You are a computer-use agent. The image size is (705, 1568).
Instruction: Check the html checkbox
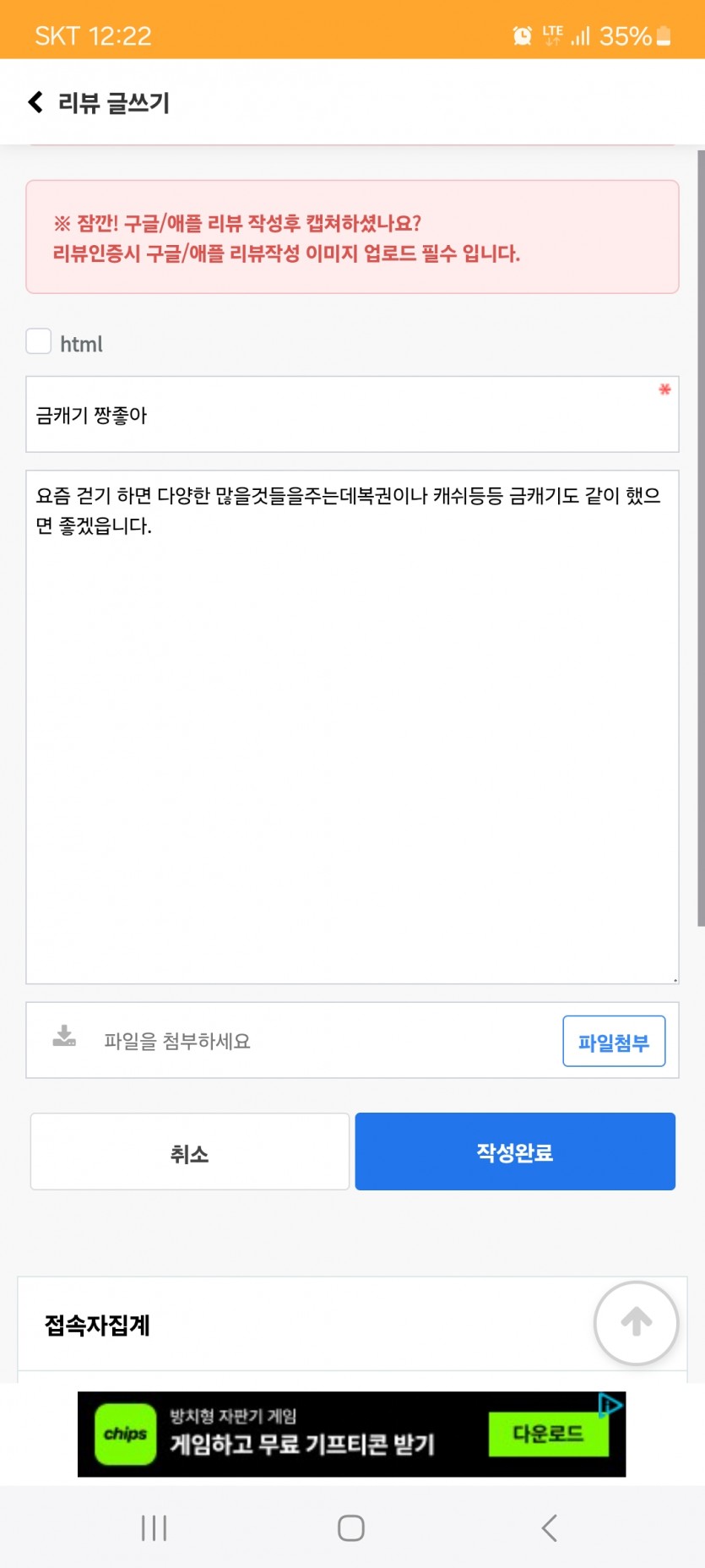pyautogui.click(x=39, y=341)
